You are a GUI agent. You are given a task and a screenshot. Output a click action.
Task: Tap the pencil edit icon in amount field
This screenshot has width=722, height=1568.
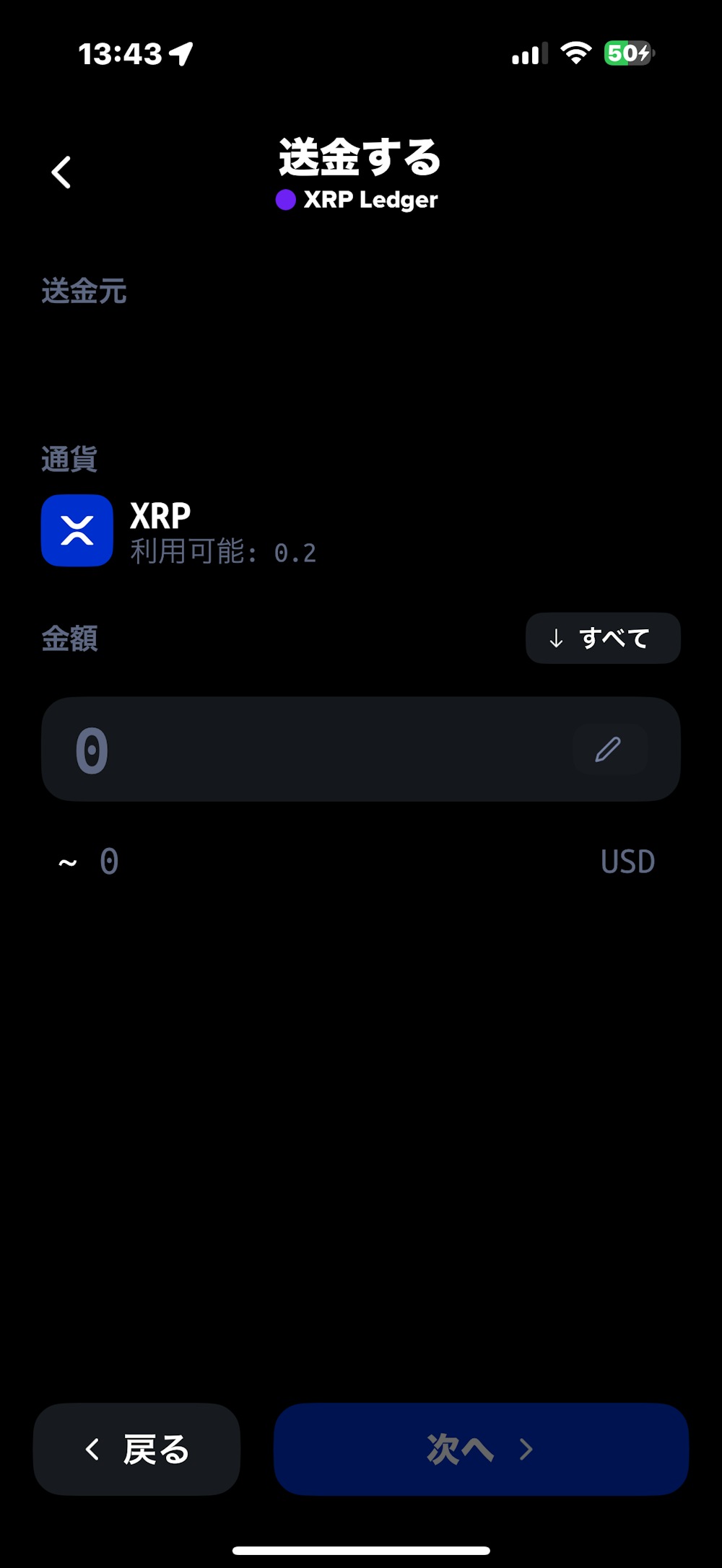(609, 750)
